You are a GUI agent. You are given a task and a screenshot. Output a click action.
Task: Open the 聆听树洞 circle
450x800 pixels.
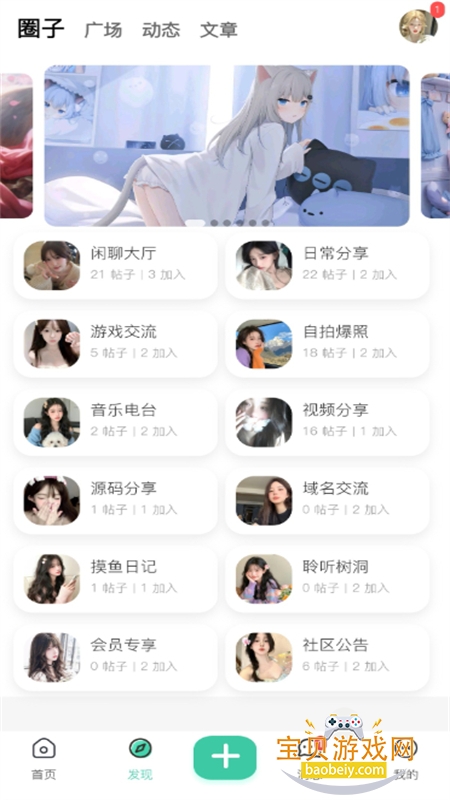pyautogui.click(x=327, y=579)
